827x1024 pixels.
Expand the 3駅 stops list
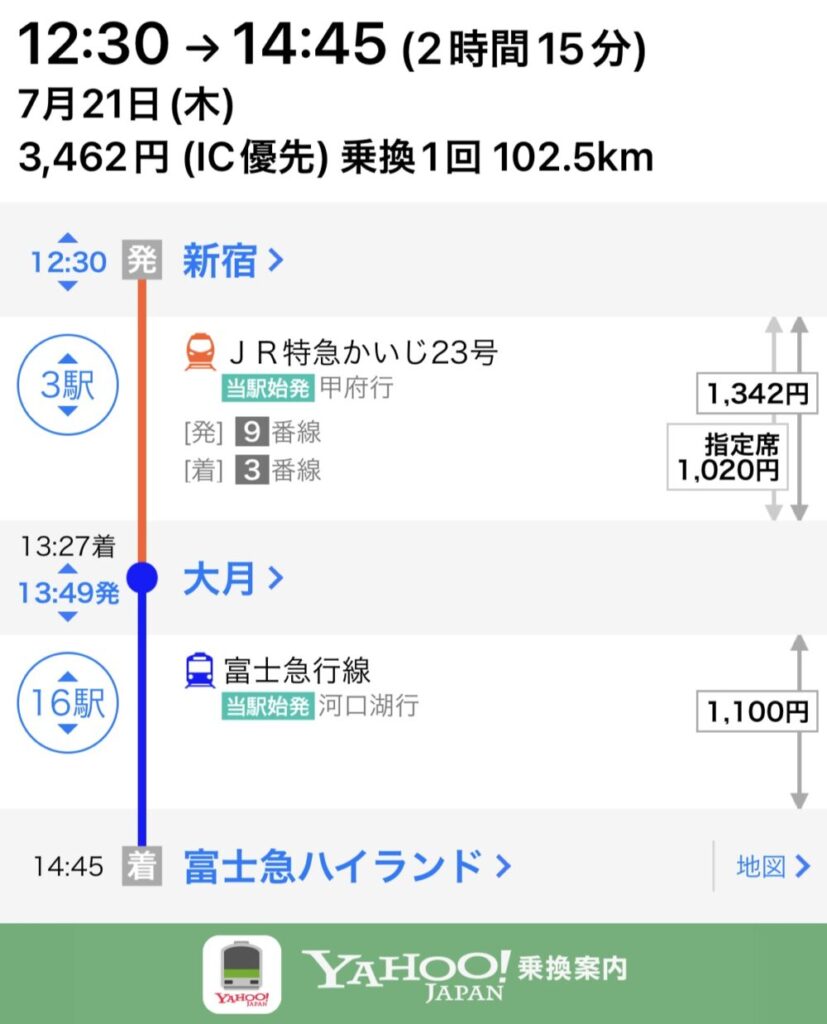(x=67, y=385)
